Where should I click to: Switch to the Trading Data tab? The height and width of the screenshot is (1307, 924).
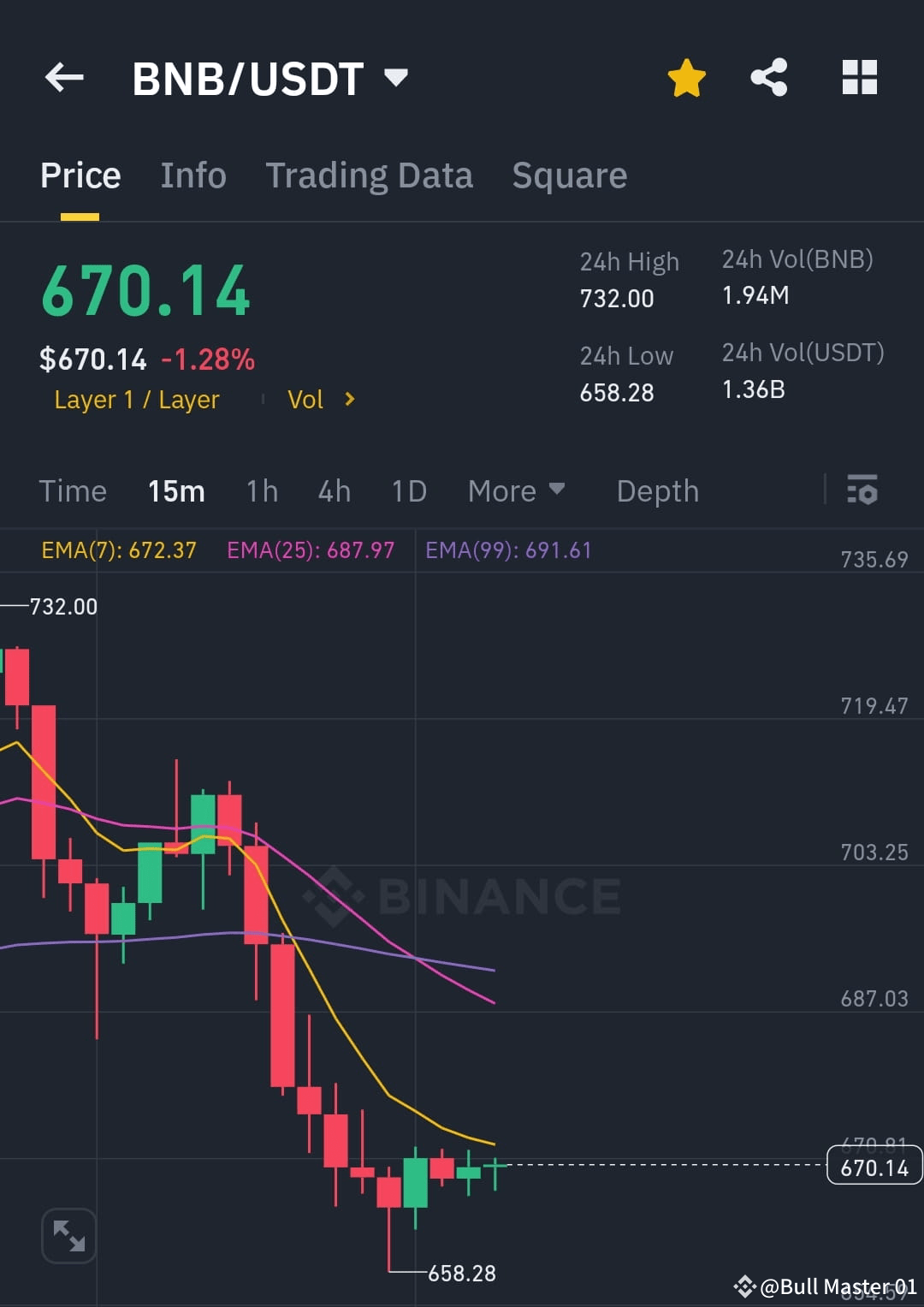point(370,175)
